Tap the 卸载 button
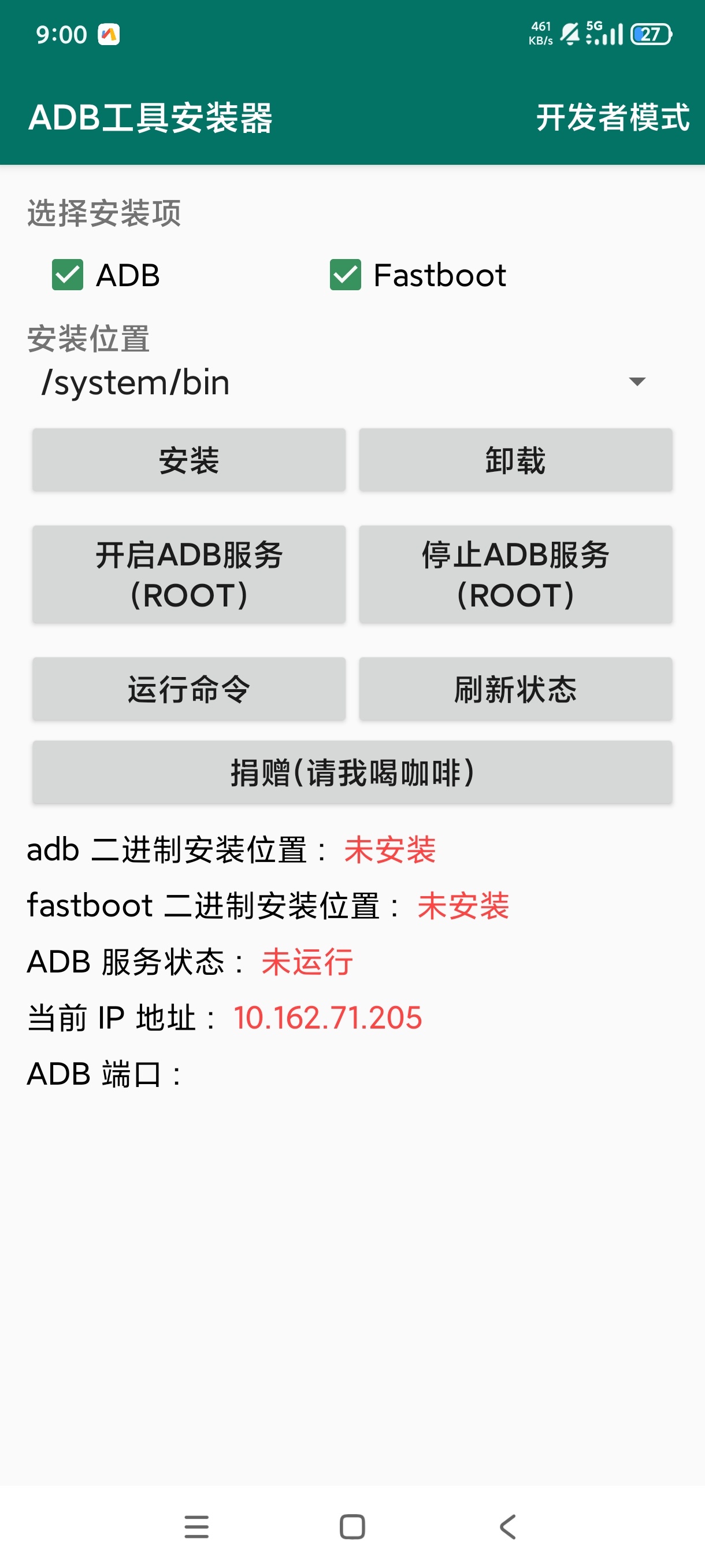This screenshot has width=705, height=1568. 515,460
